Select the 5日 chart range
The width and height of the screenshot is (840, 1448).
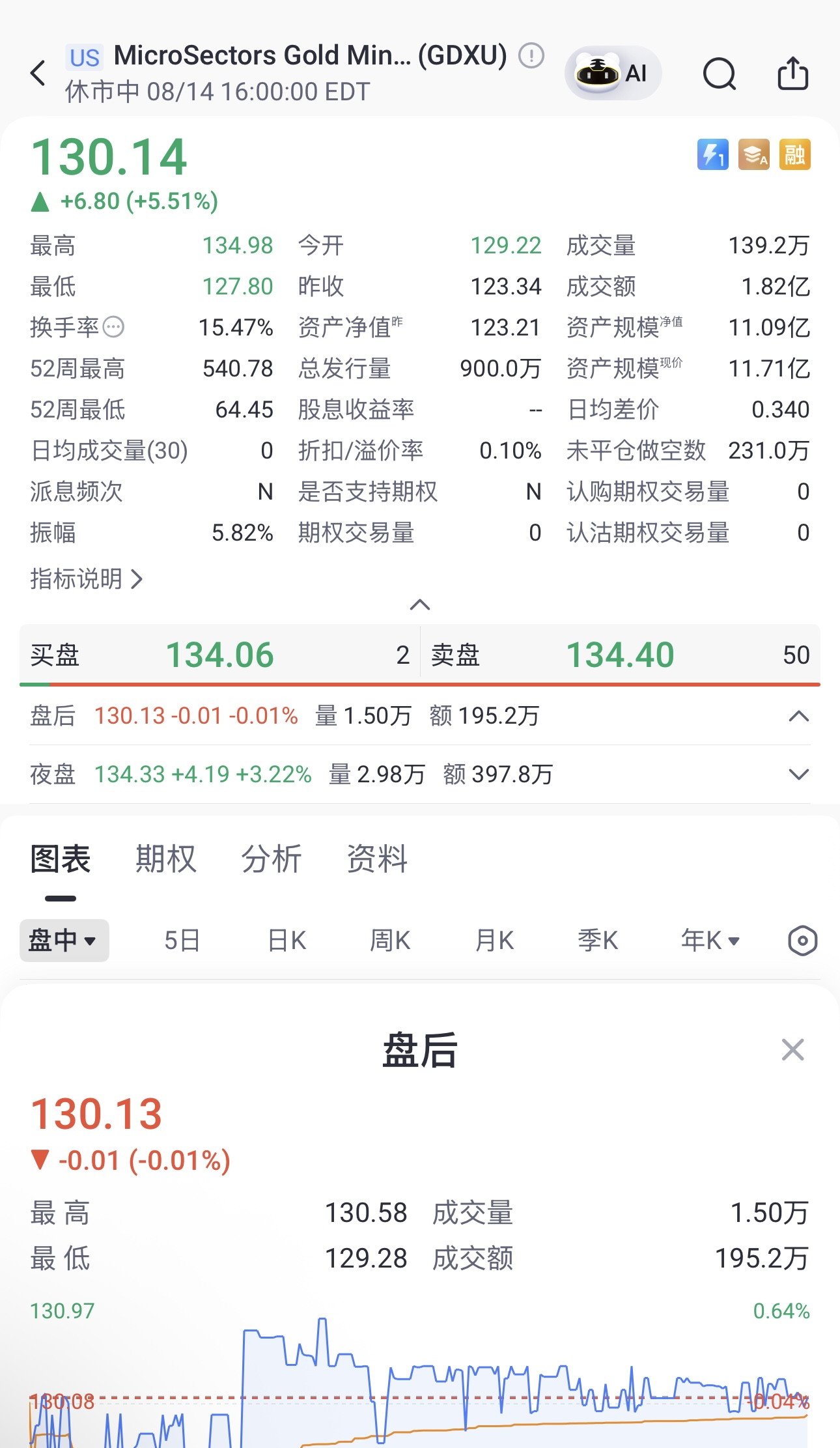[182, 941]
